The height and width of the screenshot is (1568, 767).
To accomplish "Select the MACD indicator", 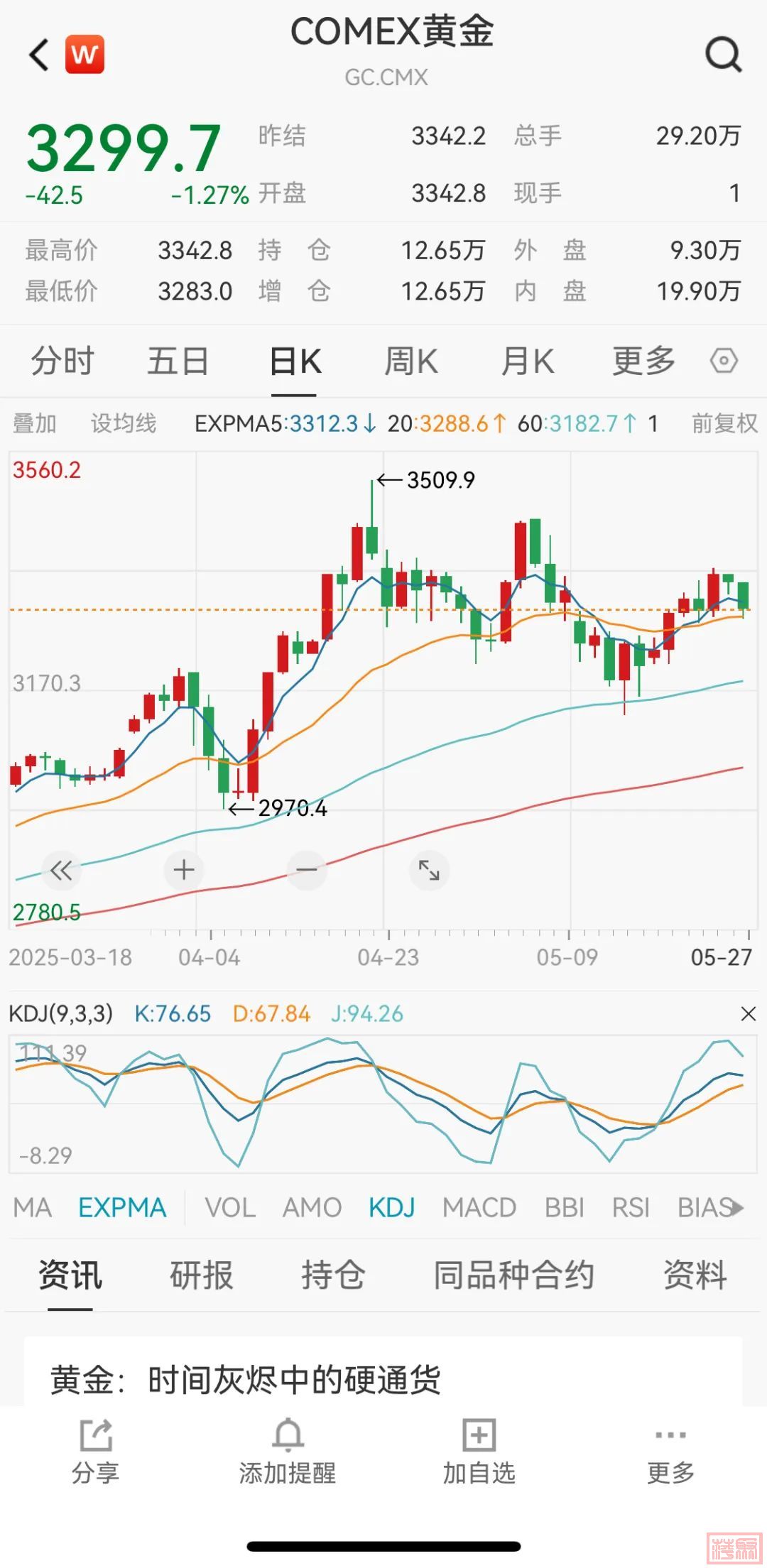I will (x=479, y=1207).
